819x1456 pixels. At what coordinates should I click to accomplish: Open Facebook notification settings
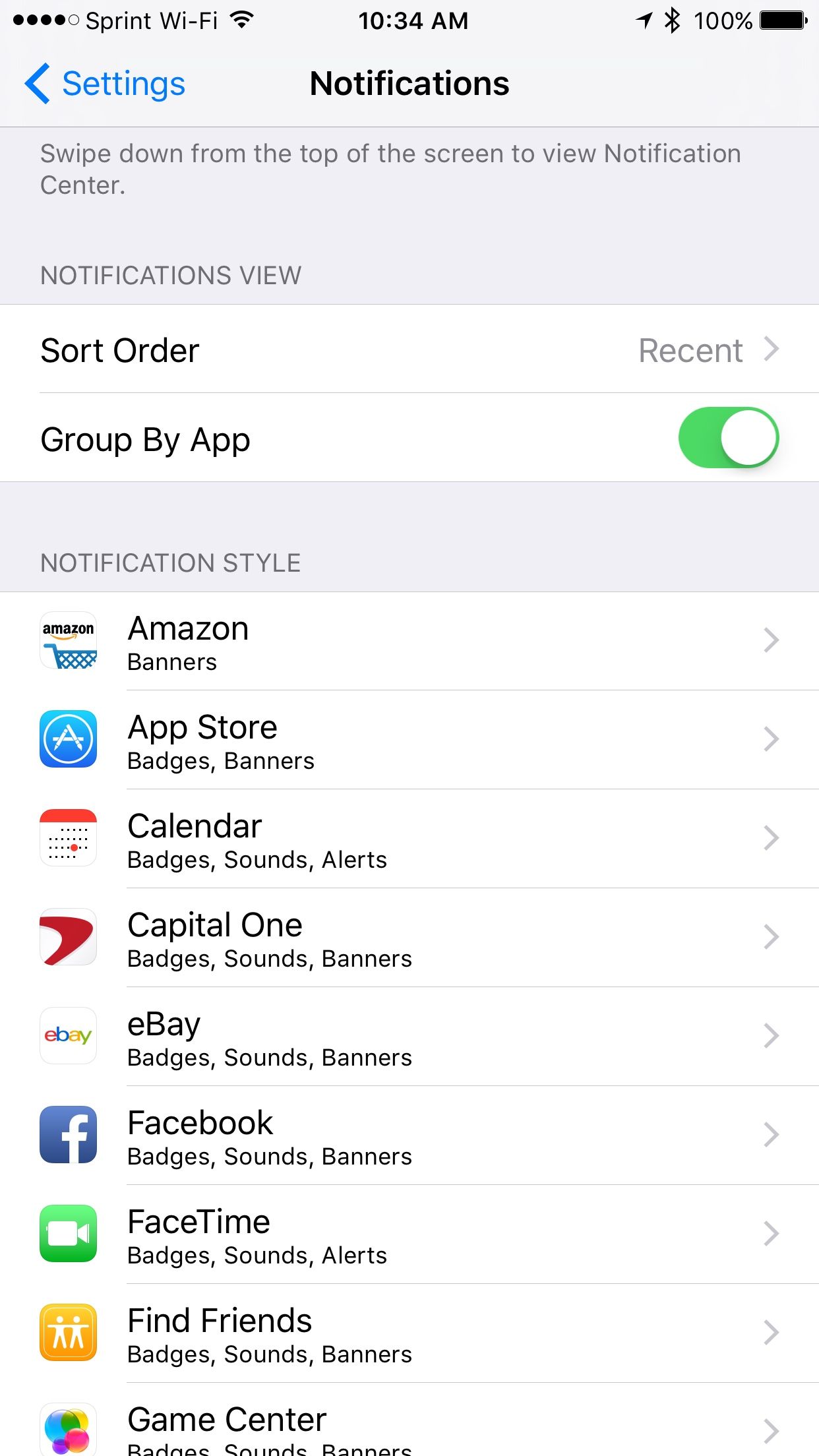point(409,1136)
